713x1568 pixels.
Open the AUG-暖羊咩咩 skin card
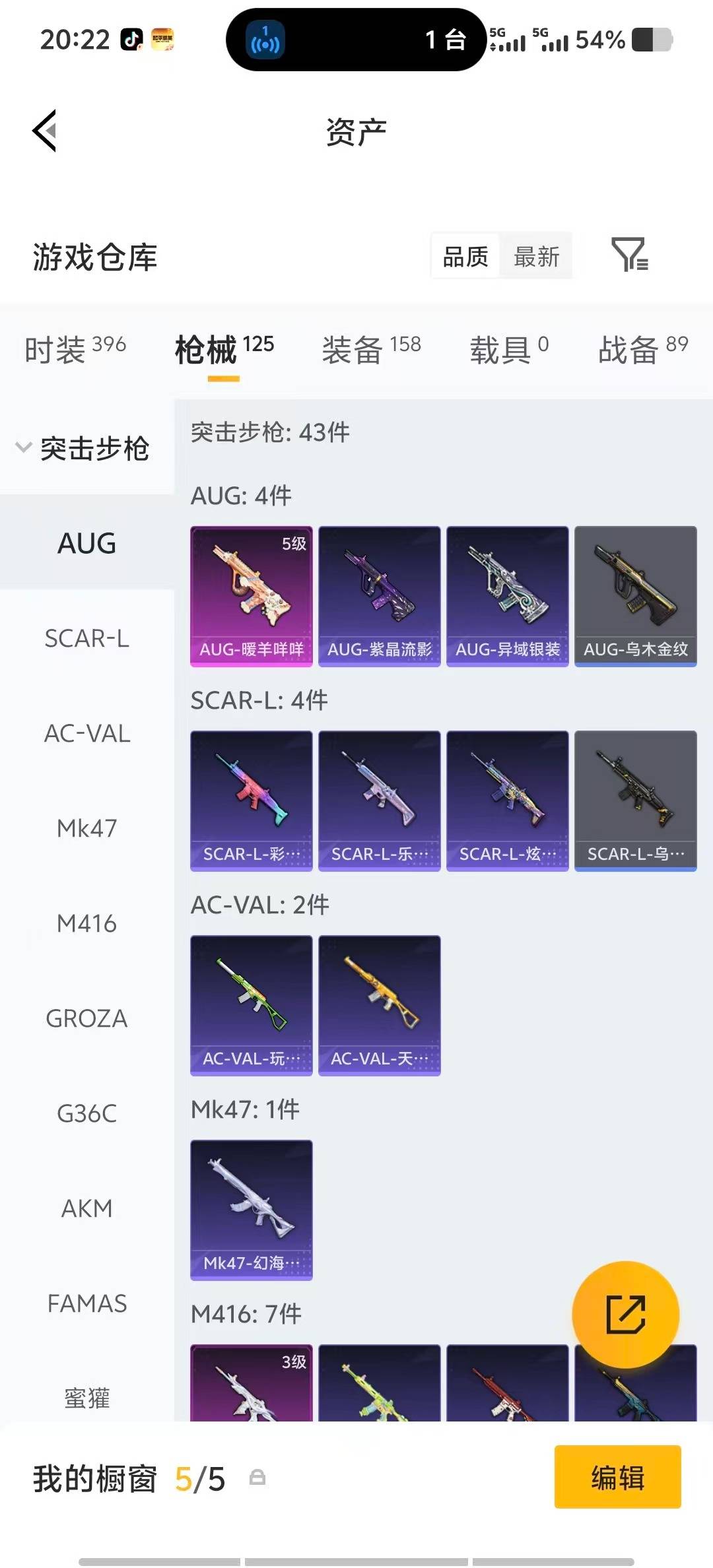click(251, 596)
